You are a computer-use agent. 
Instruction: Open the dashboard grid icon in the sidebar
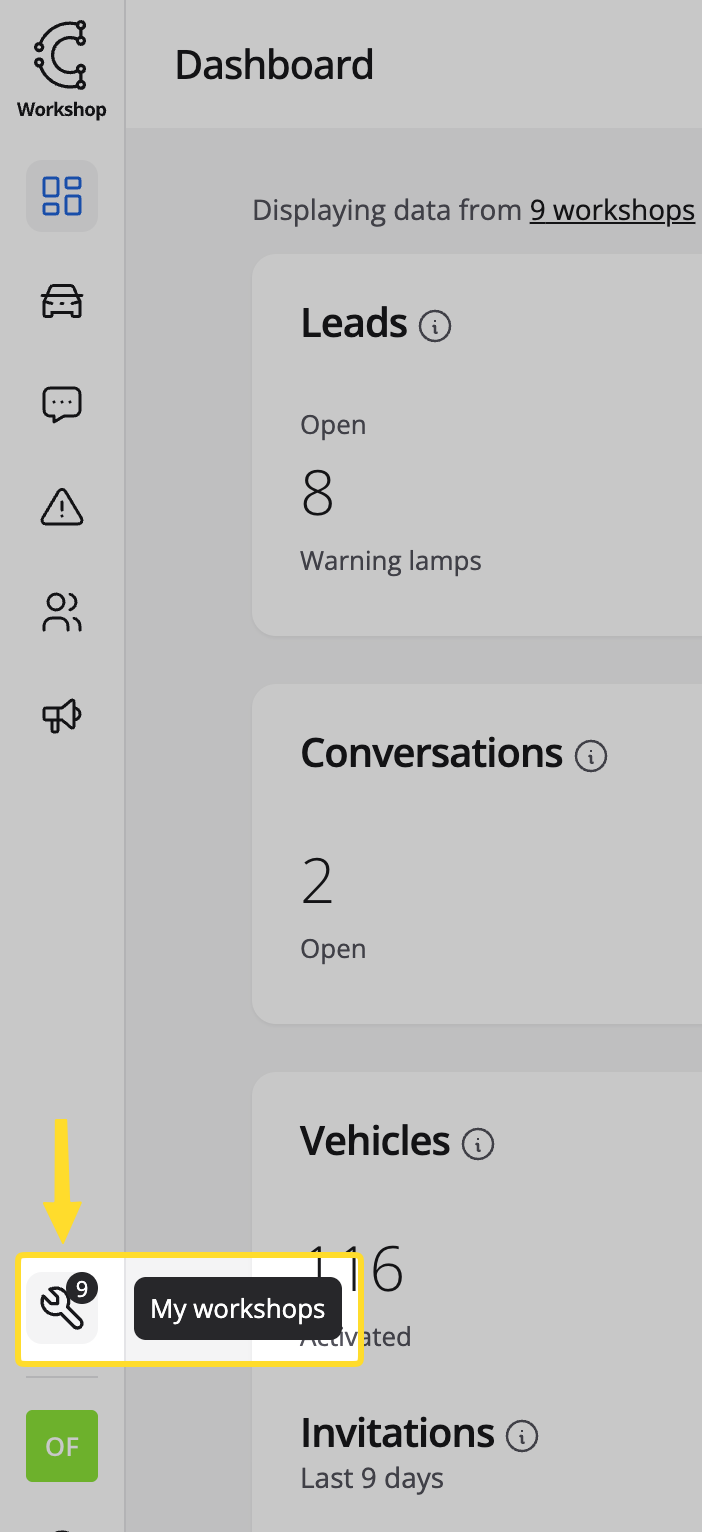[x=62, y=196]
